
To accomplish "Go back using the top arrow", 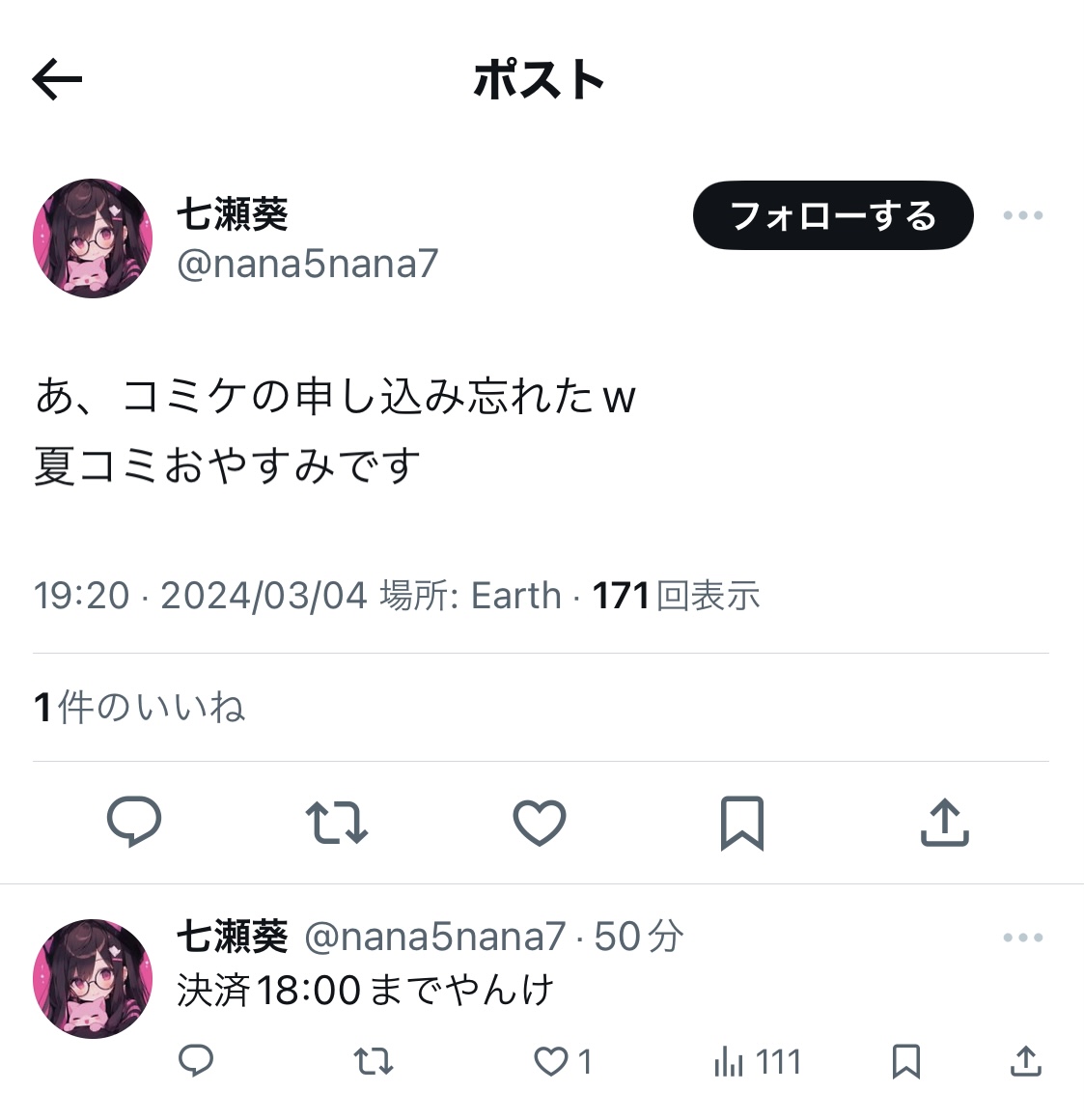I will [57, 79].
